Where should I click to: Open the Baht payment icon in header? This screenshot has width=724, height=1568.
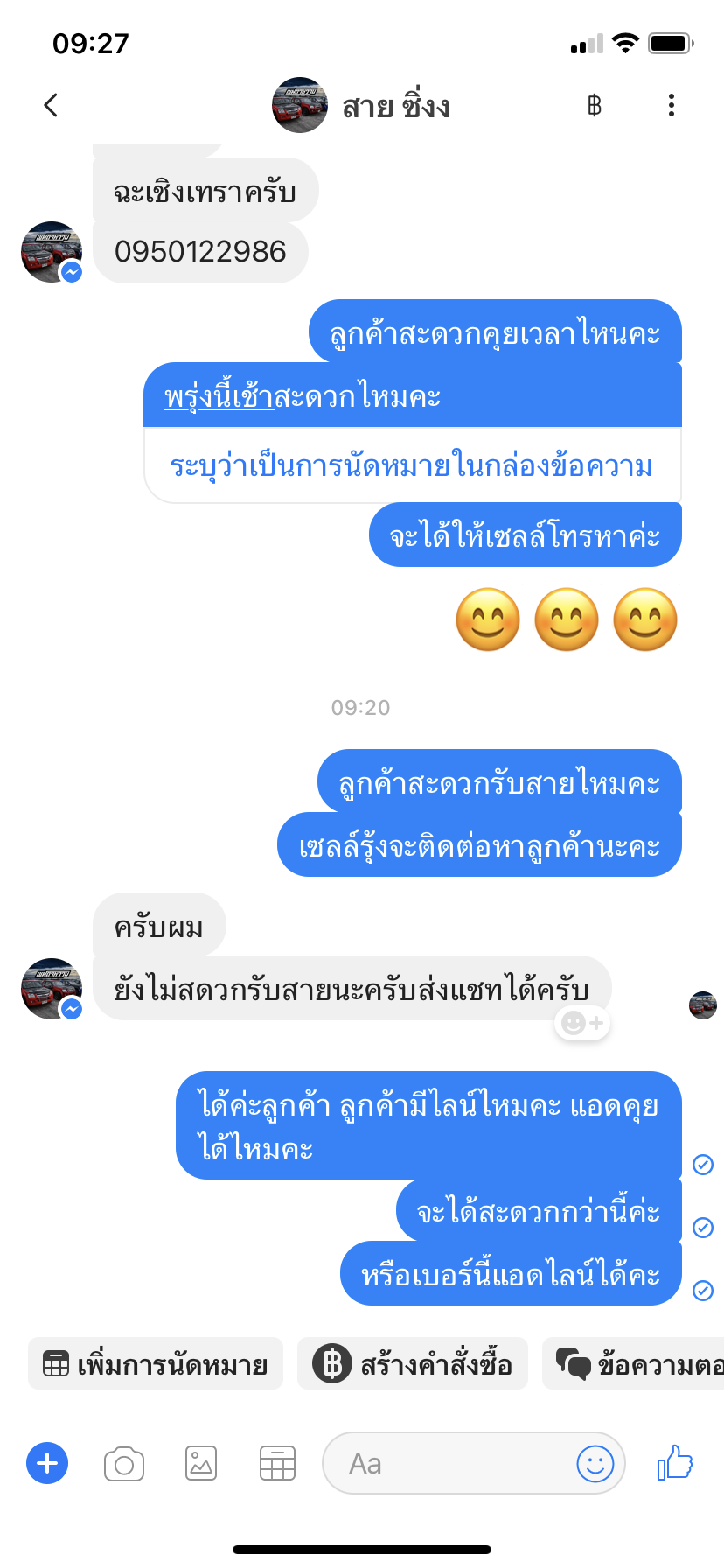pyautogui.click(x=595, y=106)
